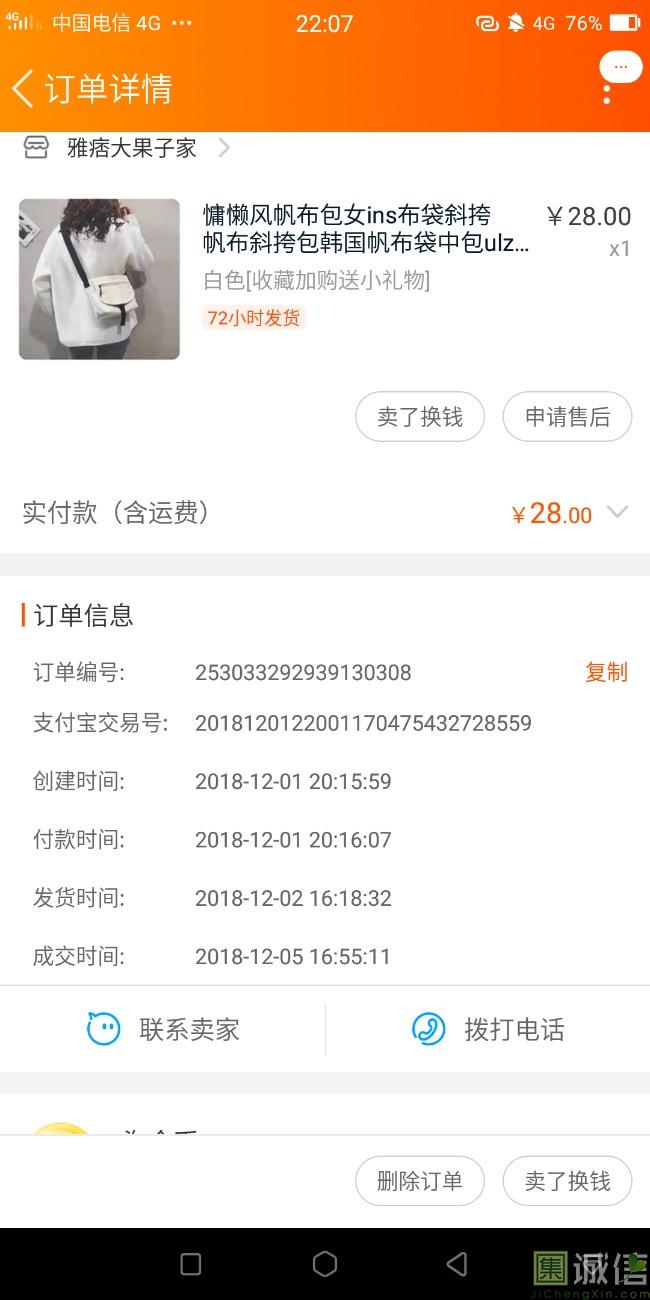Screen dimensions: 650x1300
Task: Select 申请售后 for this order
Action: click(567, 417)
